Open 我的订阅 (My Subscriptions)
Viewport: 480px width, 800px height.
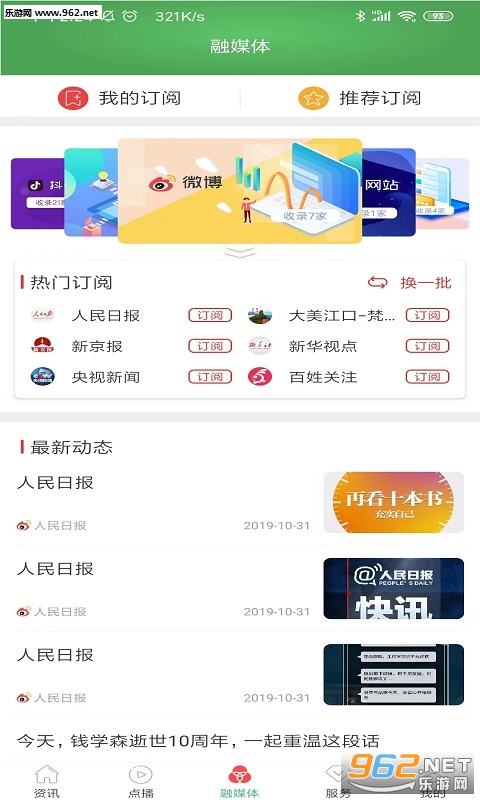coord(120,98)
